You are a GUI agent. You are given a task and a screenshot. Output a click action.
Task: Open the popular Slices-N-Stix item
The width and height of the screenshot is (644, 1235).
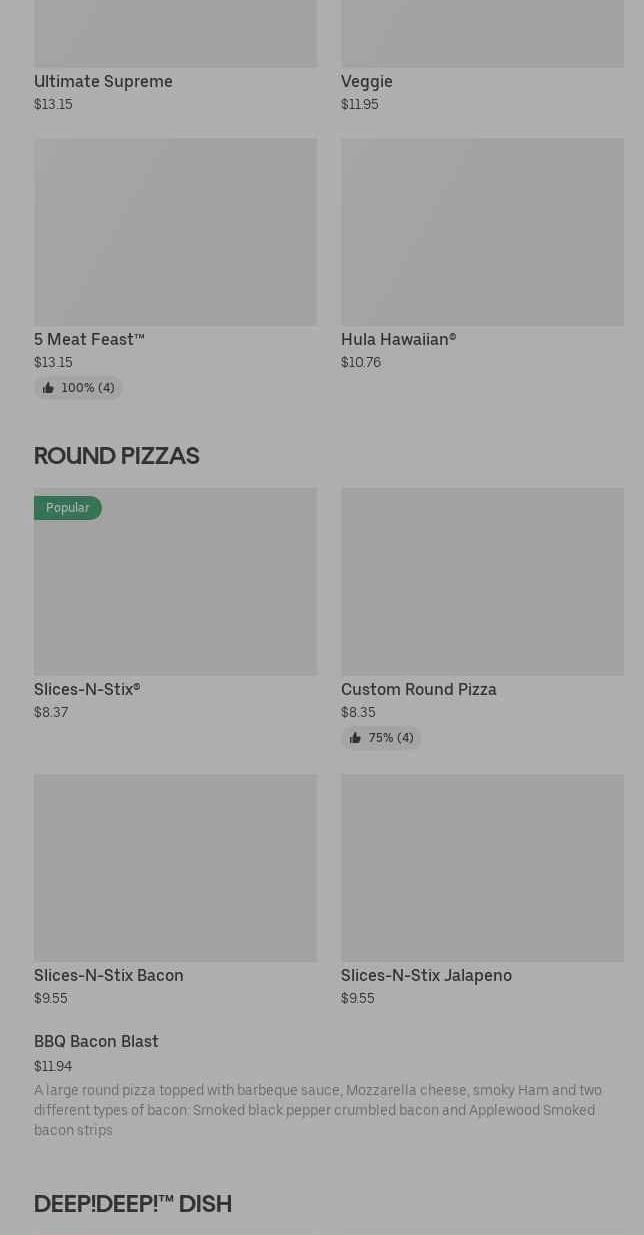pyautogui.click(x=175, y=605)
